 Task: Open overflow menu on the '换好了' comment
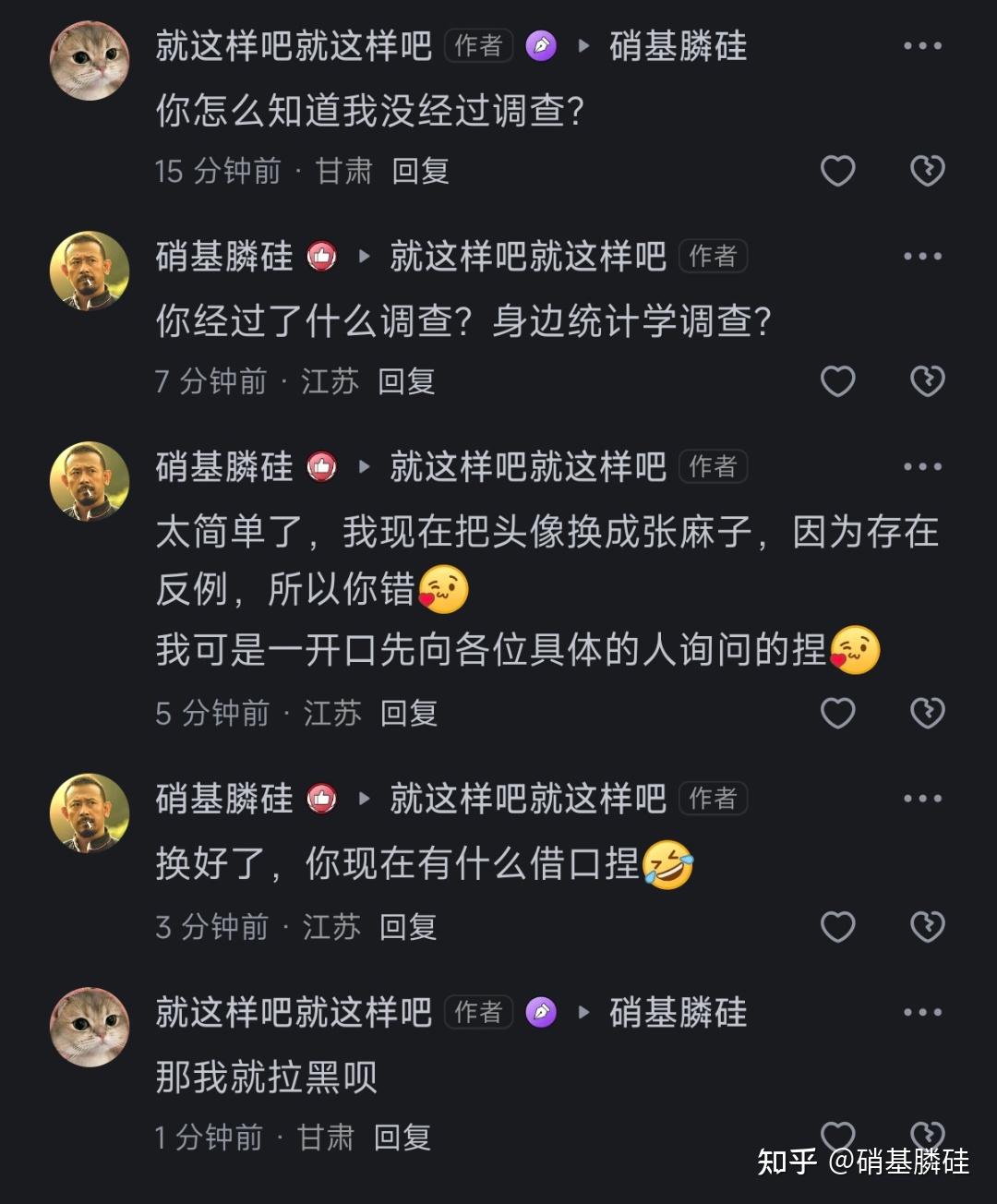(921, 799)
